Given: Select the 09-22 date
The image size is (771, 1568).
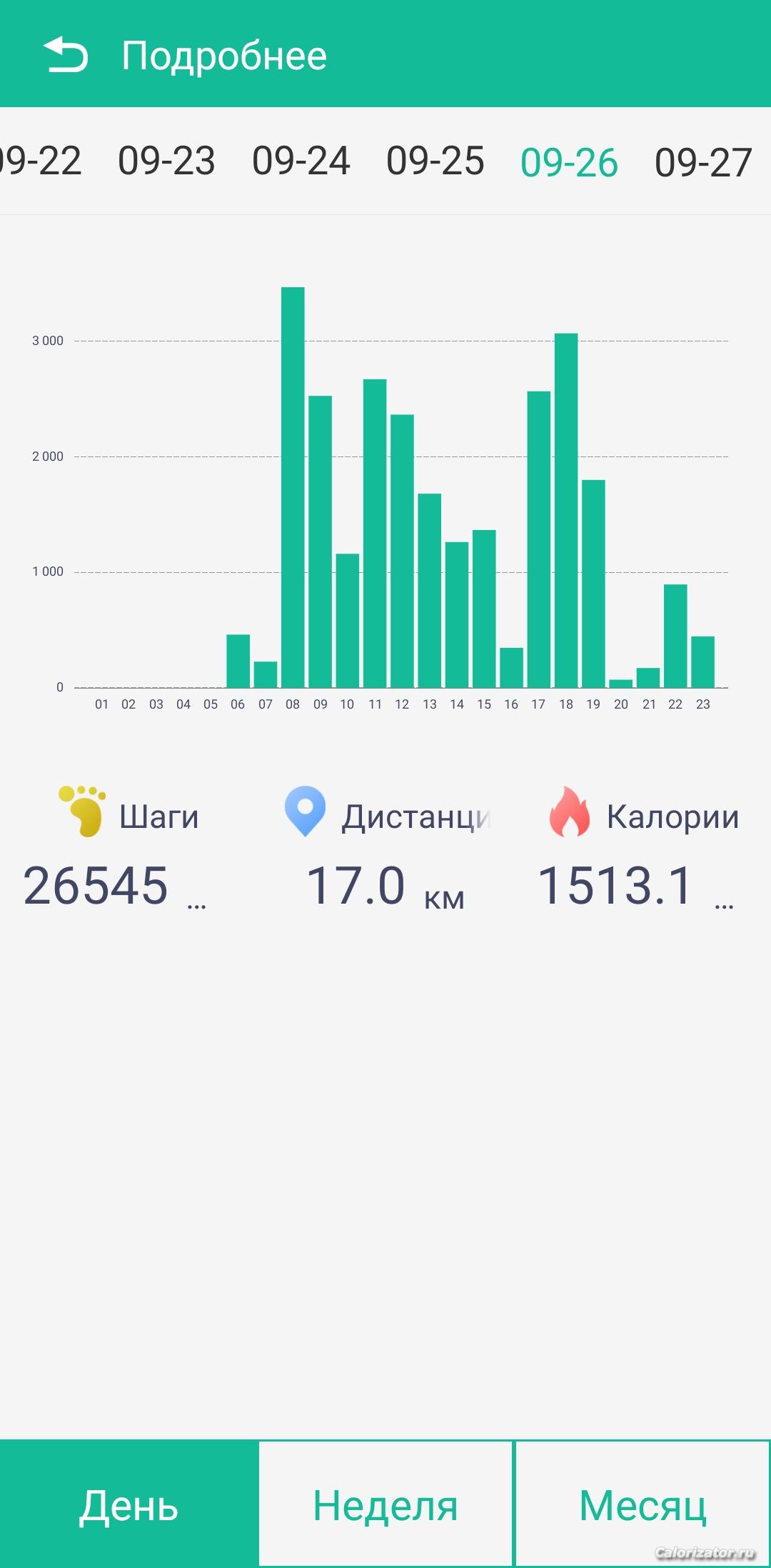Looking at the screenshot, I should point(40,161).
